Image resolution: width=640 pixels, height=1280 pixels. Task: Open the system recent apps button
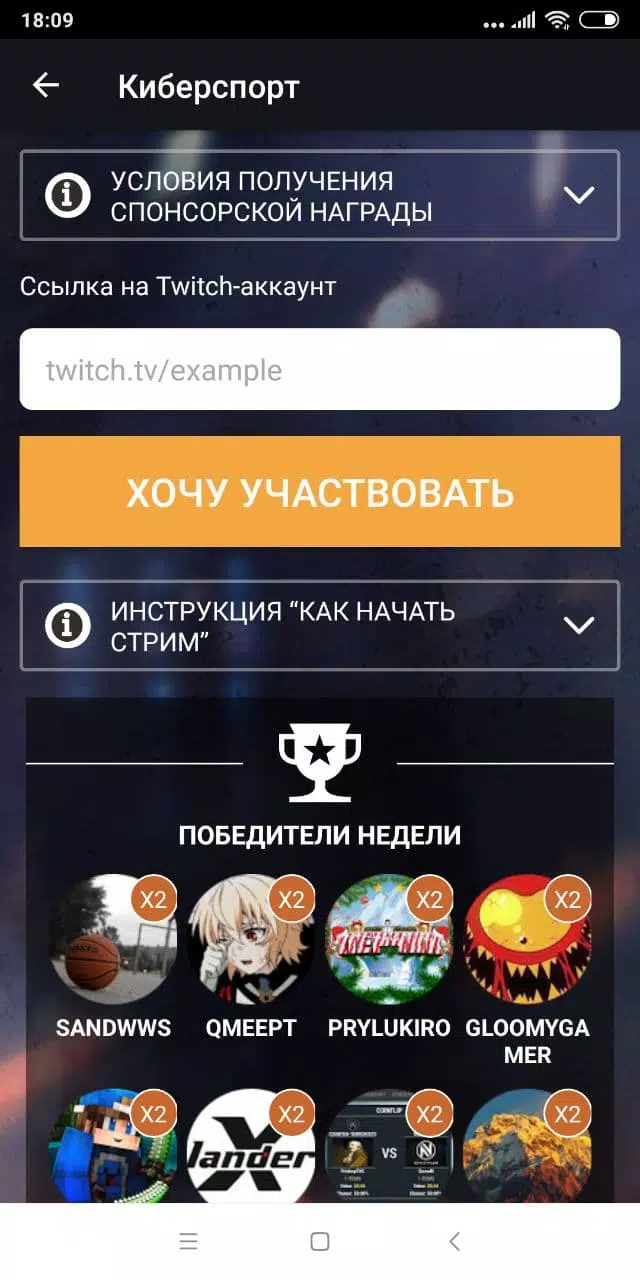click(188, 1241)
